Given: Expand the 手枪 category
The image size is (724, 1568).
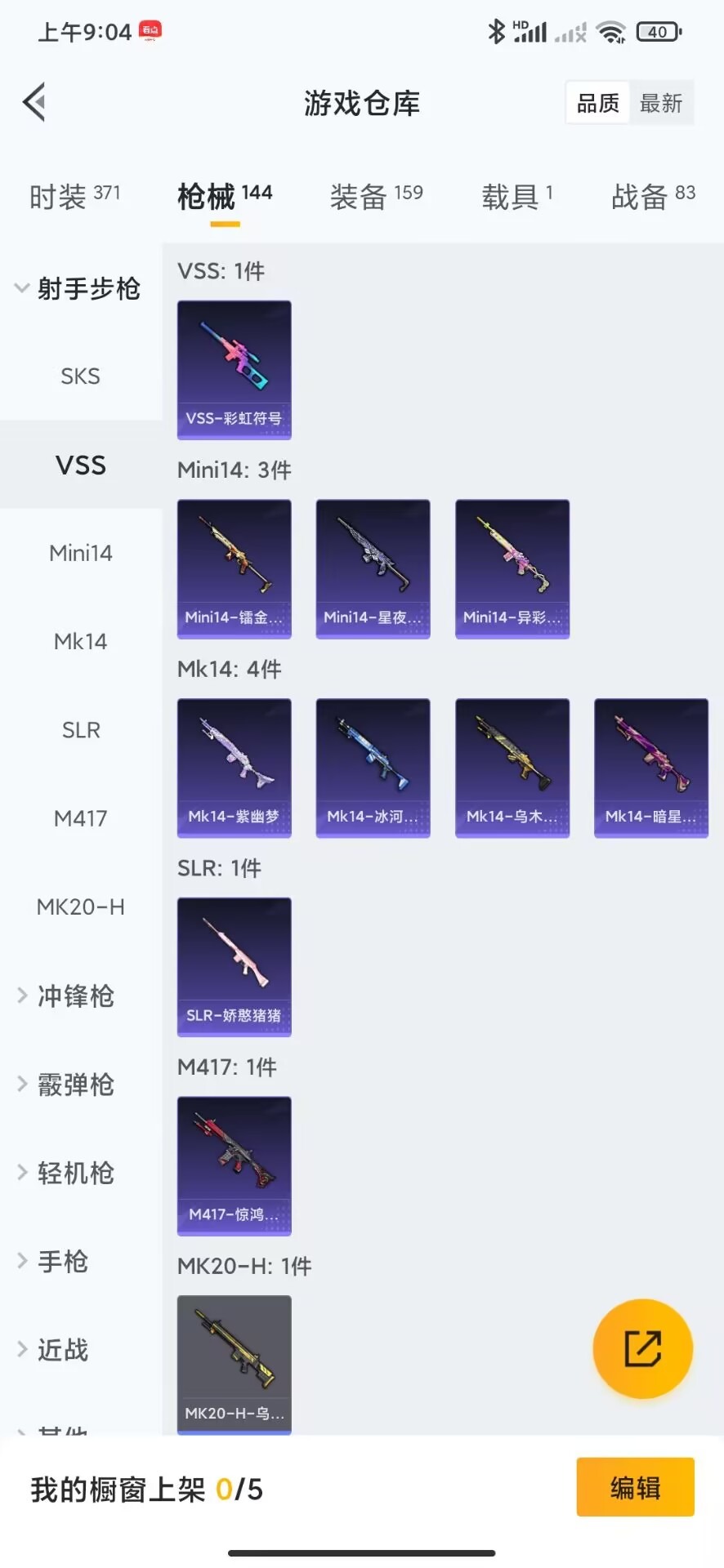Looking at the screenshot, I should pyautogui.click(x=54, y=1262).
